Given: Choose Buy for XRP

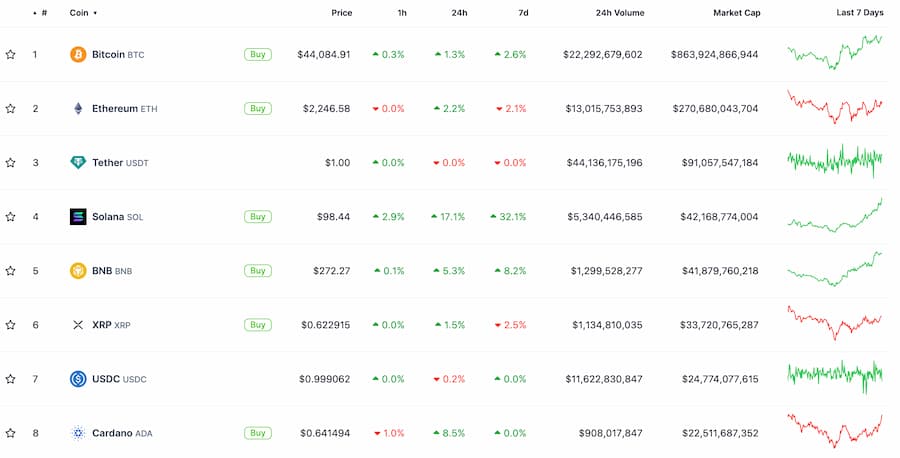Looking at the screenshot, I should (257, 324).
